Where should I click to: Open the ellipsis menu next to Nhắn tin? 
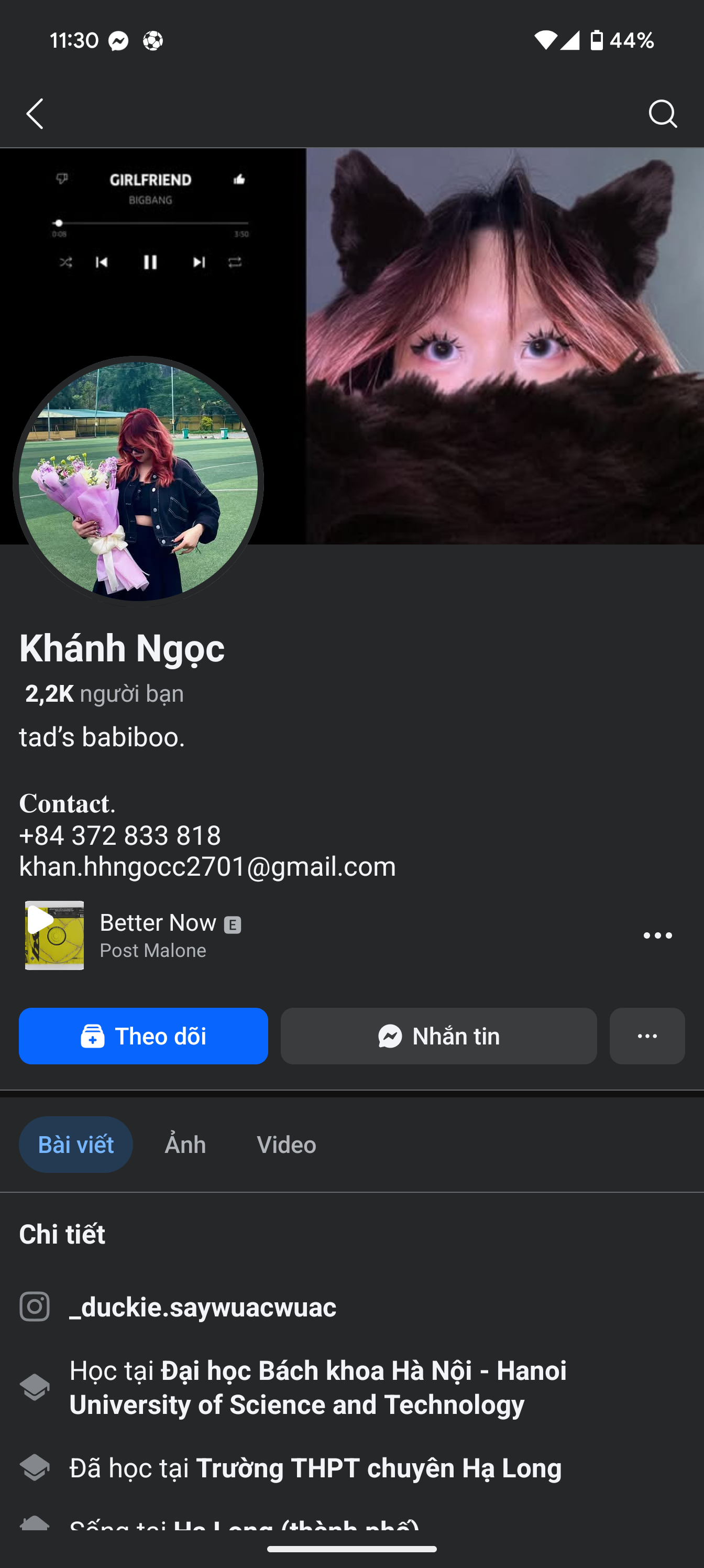click(647, 1036)
